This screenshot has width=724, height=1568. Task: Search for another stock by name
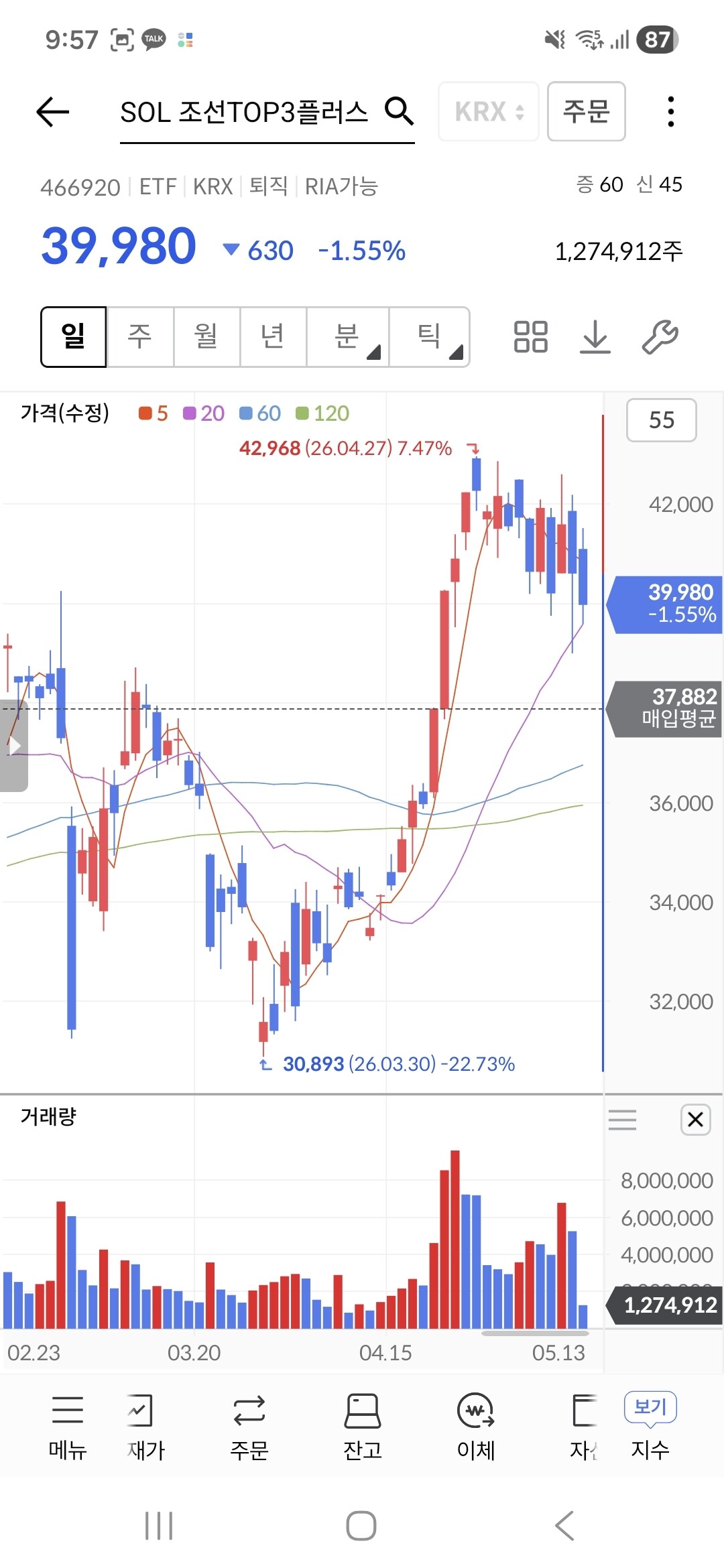tap(400, 111)
